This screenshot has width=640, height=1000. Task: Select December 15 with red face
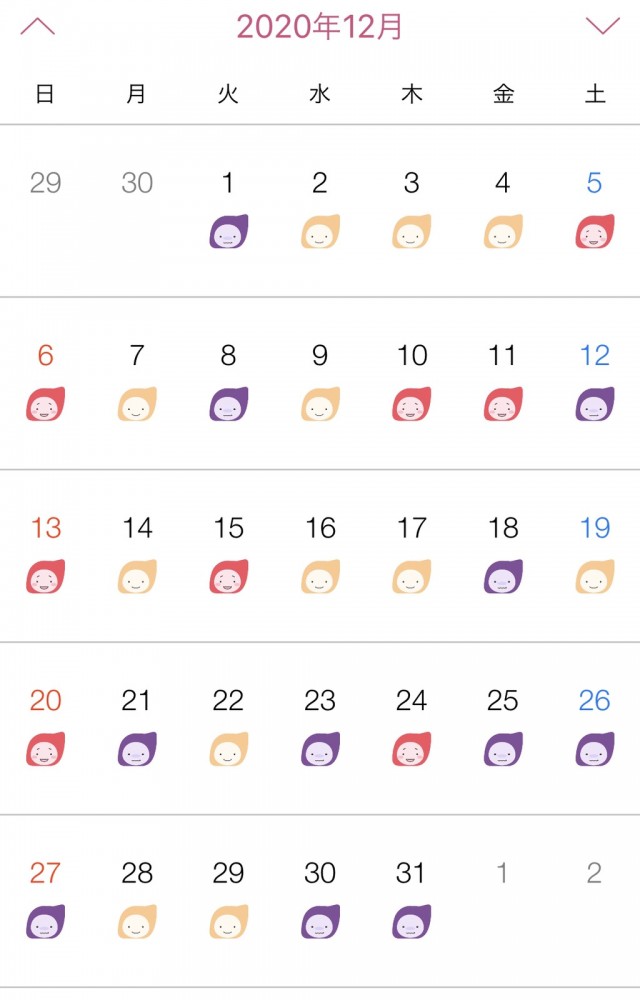pos(228,555)
